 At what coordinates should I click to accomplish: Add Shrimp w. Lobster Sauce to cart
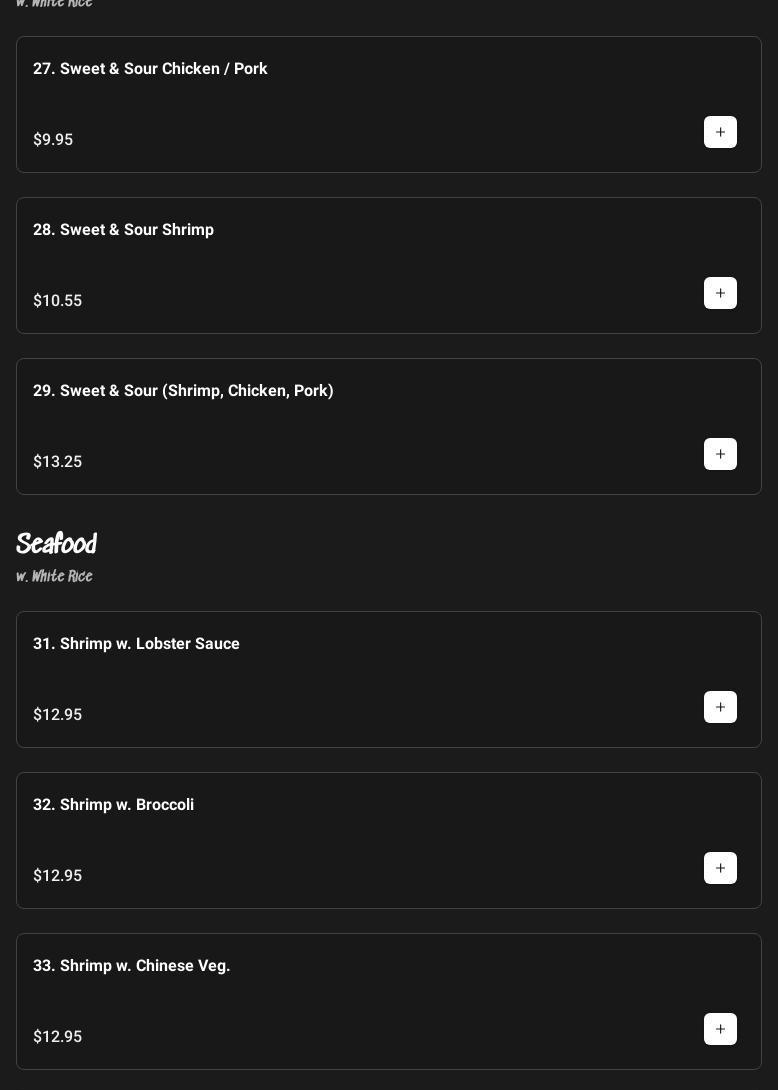point(720,707)
